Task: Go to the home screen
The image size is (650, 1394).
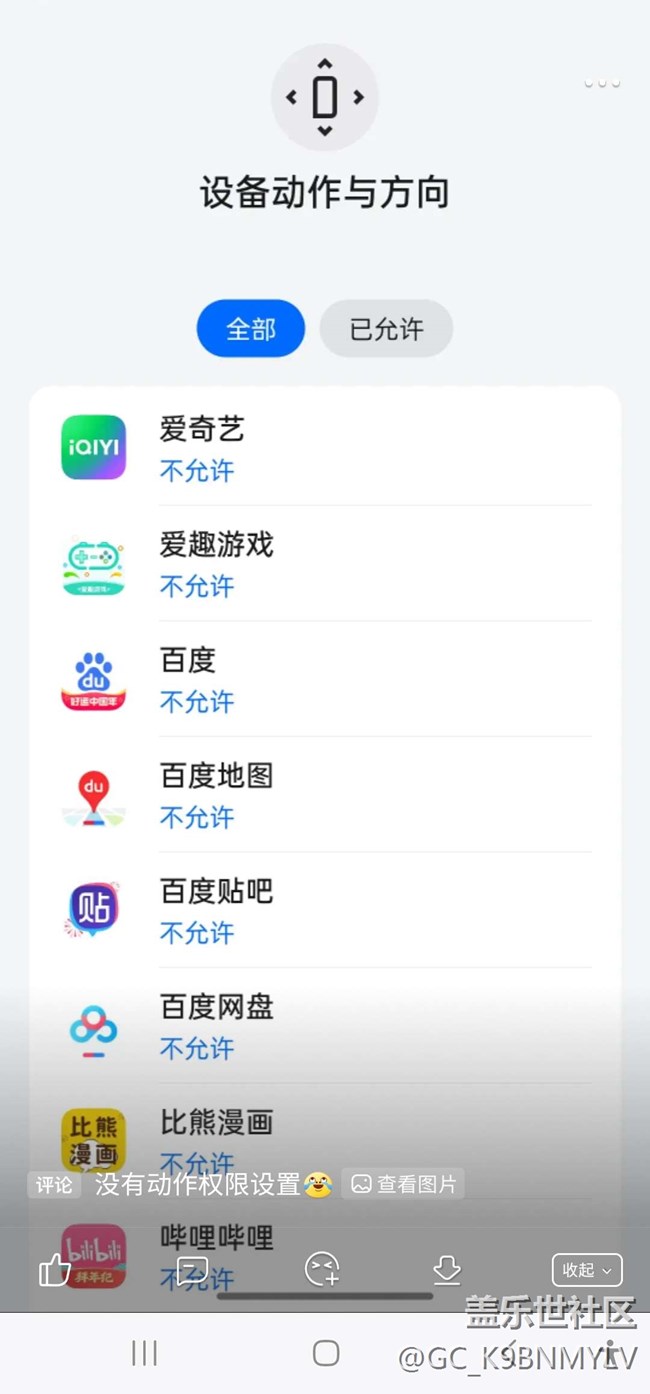Action: point(326,1353)
